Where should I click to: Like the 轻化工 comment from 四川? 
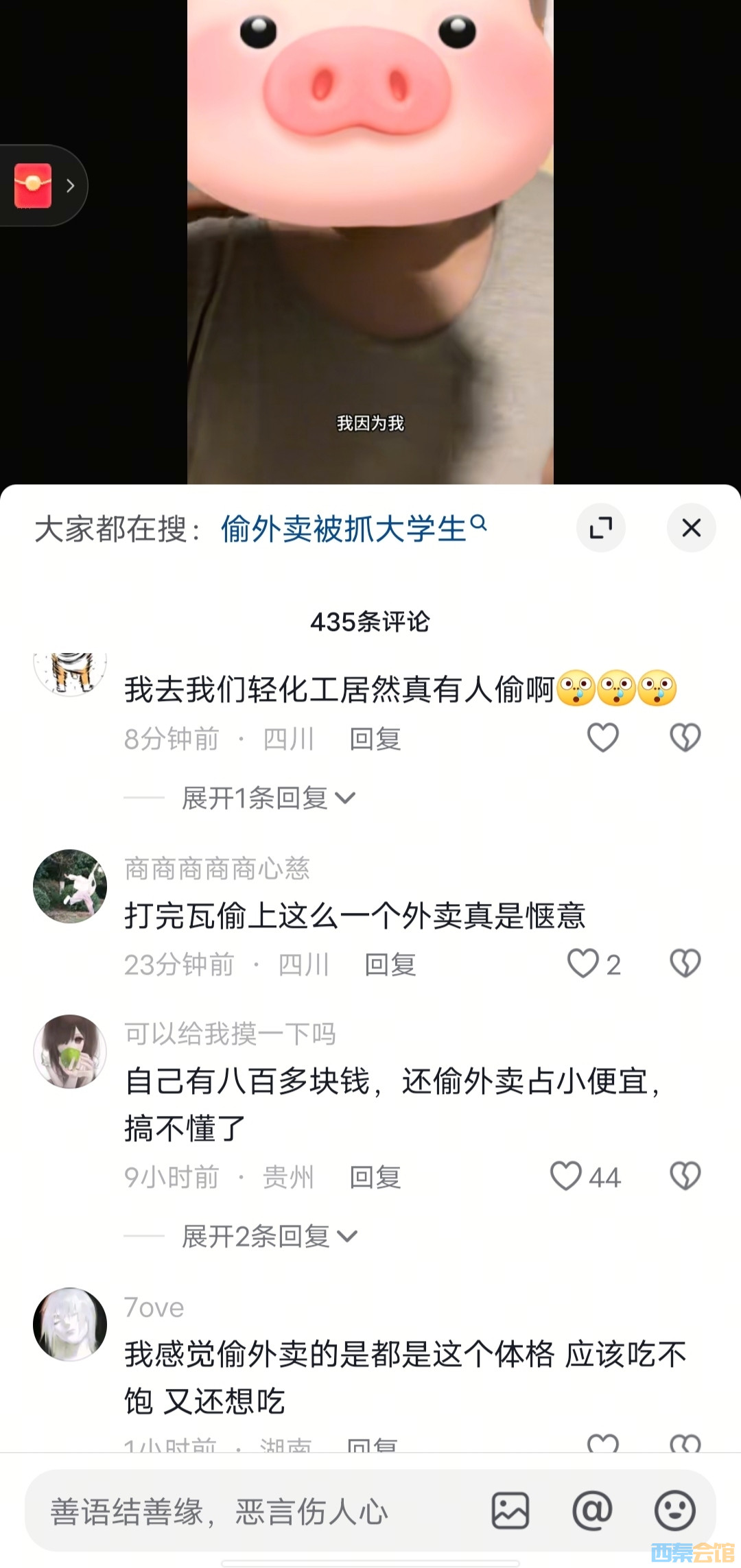pyautogui.click(x=603, y=738)
